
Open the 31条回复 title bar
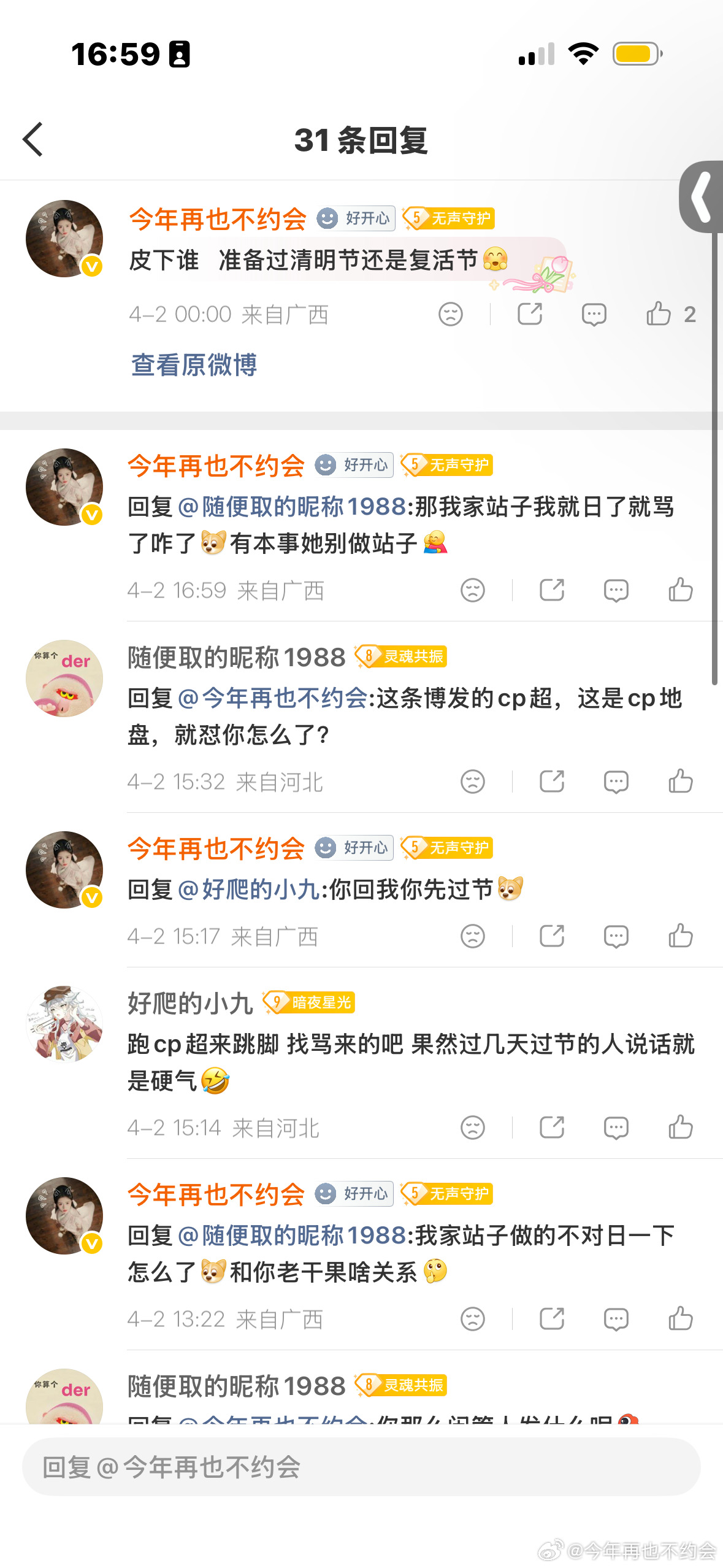point(361,140)
